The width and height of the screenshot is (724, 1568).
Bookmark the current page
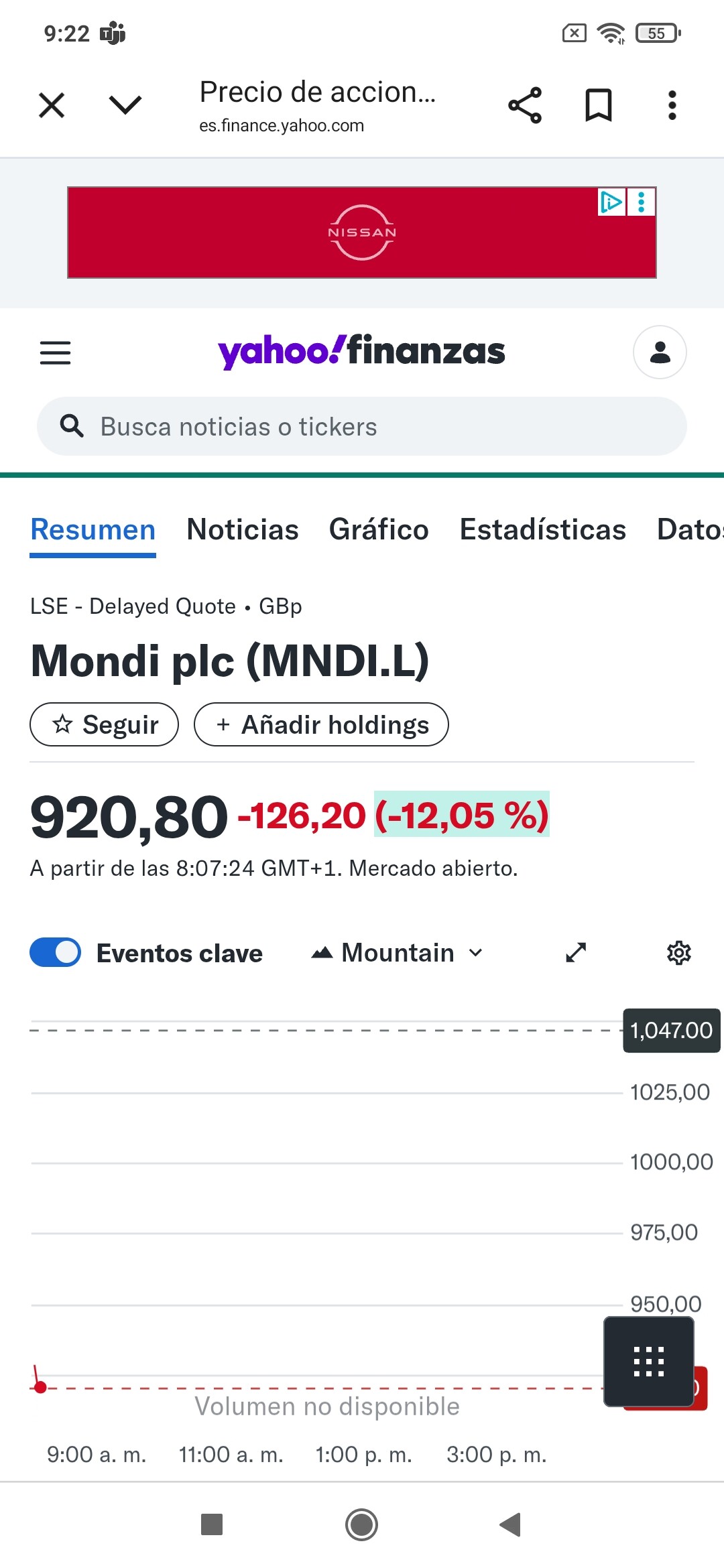pyautogui.click(x=598, y=105)
